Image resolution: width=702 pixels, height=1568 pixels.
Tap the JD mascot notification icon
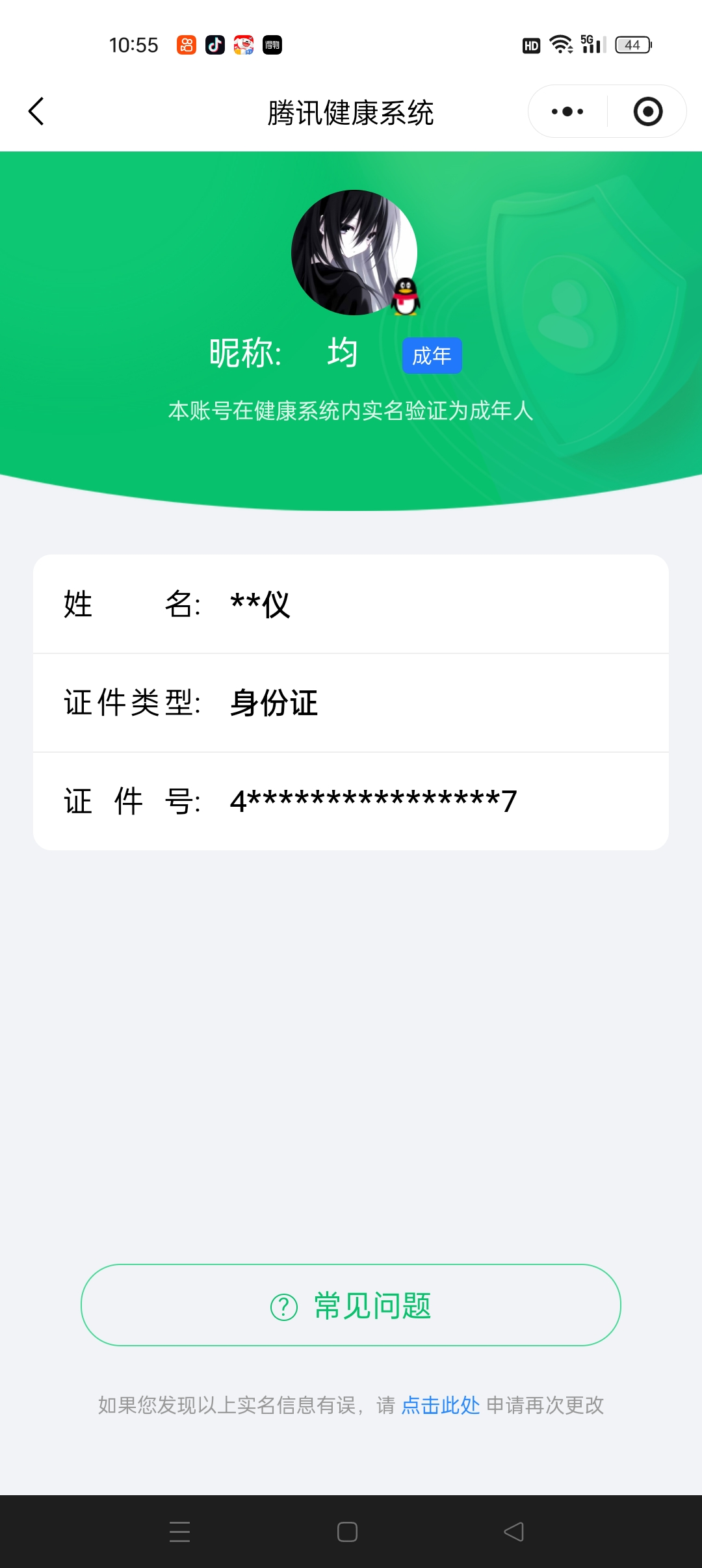click(244, 44)
